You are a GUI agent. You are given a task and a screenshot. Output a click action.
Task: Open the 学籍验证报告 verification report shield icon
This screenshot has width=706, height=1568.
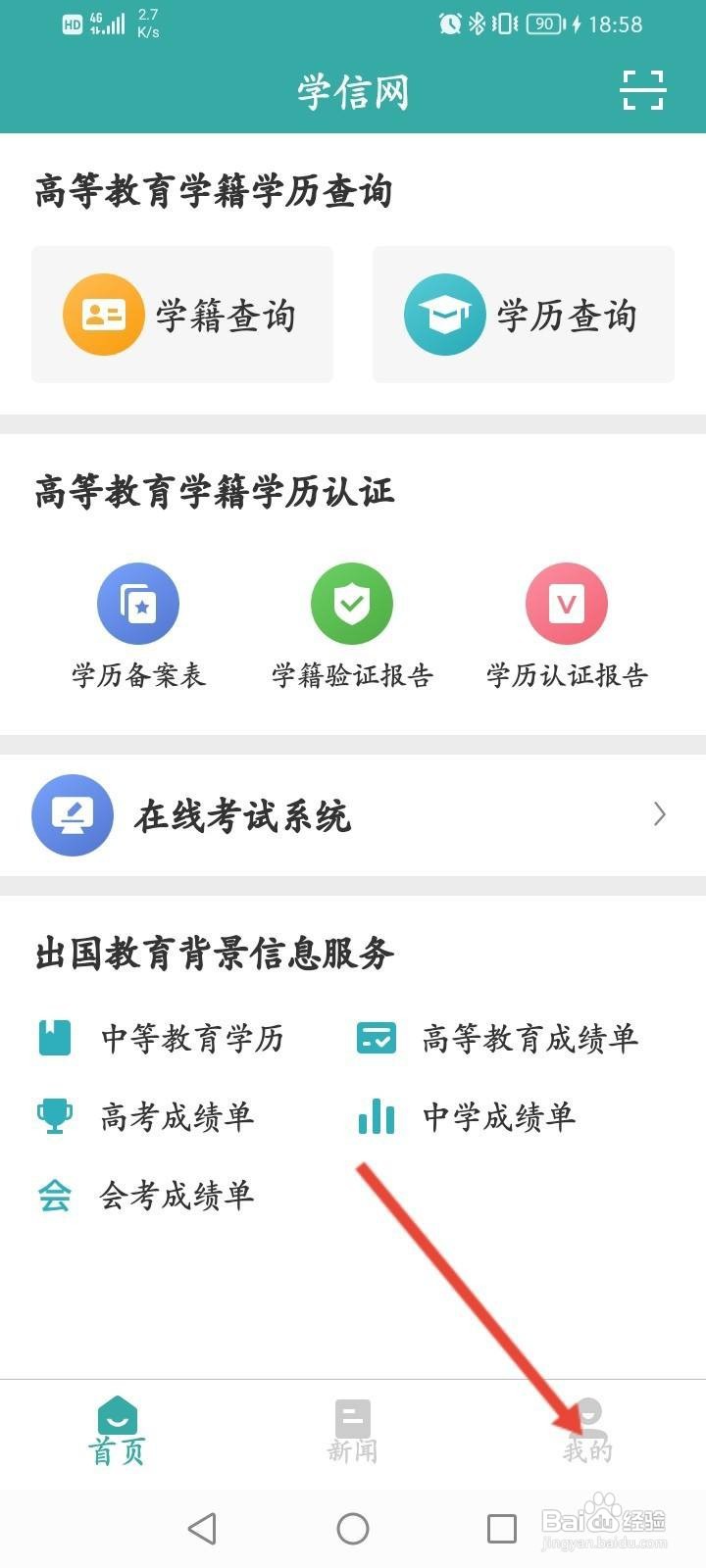tap(352, 604)
